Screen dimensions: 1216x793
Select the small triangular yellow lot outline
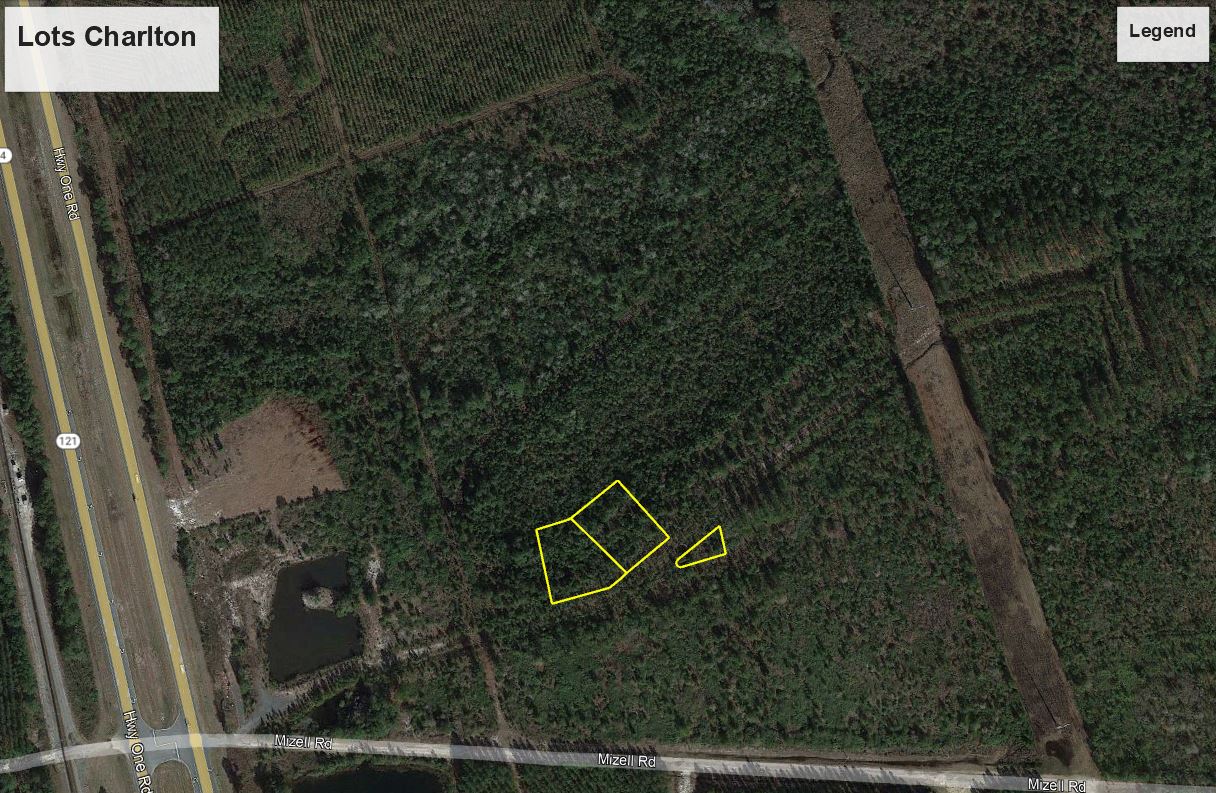click(x=707, y=548)
